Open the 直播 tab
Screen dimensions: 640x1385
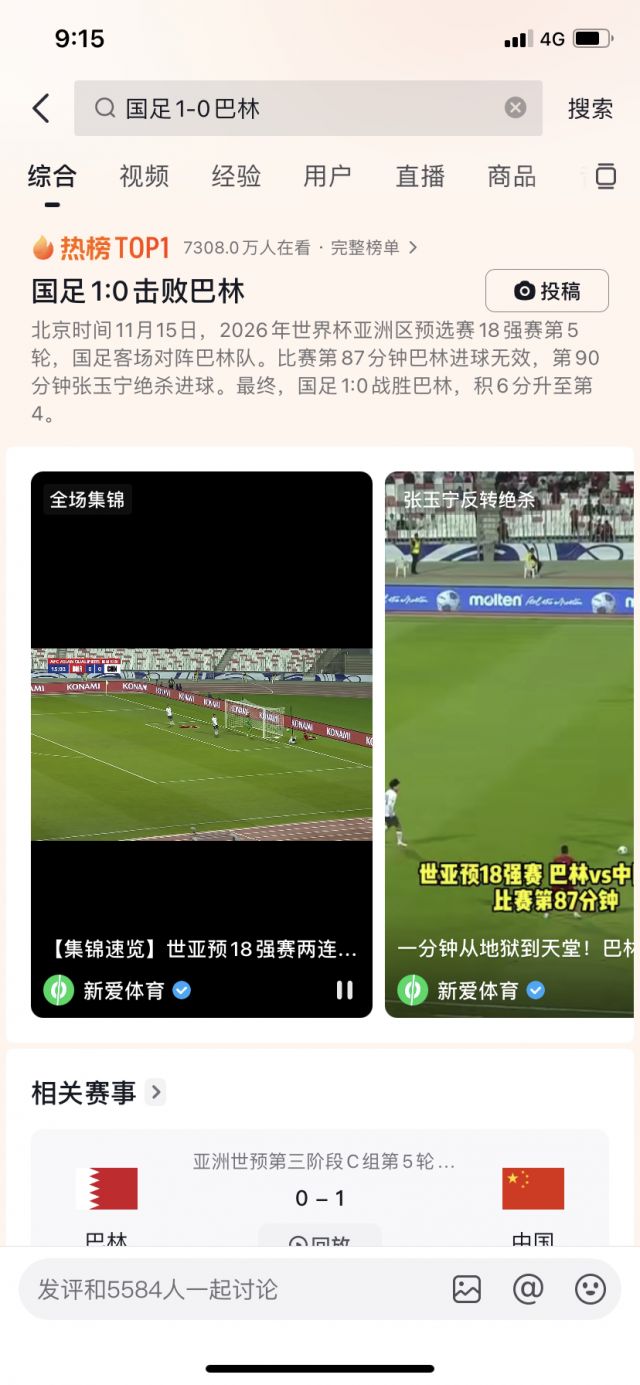(420, 177)
